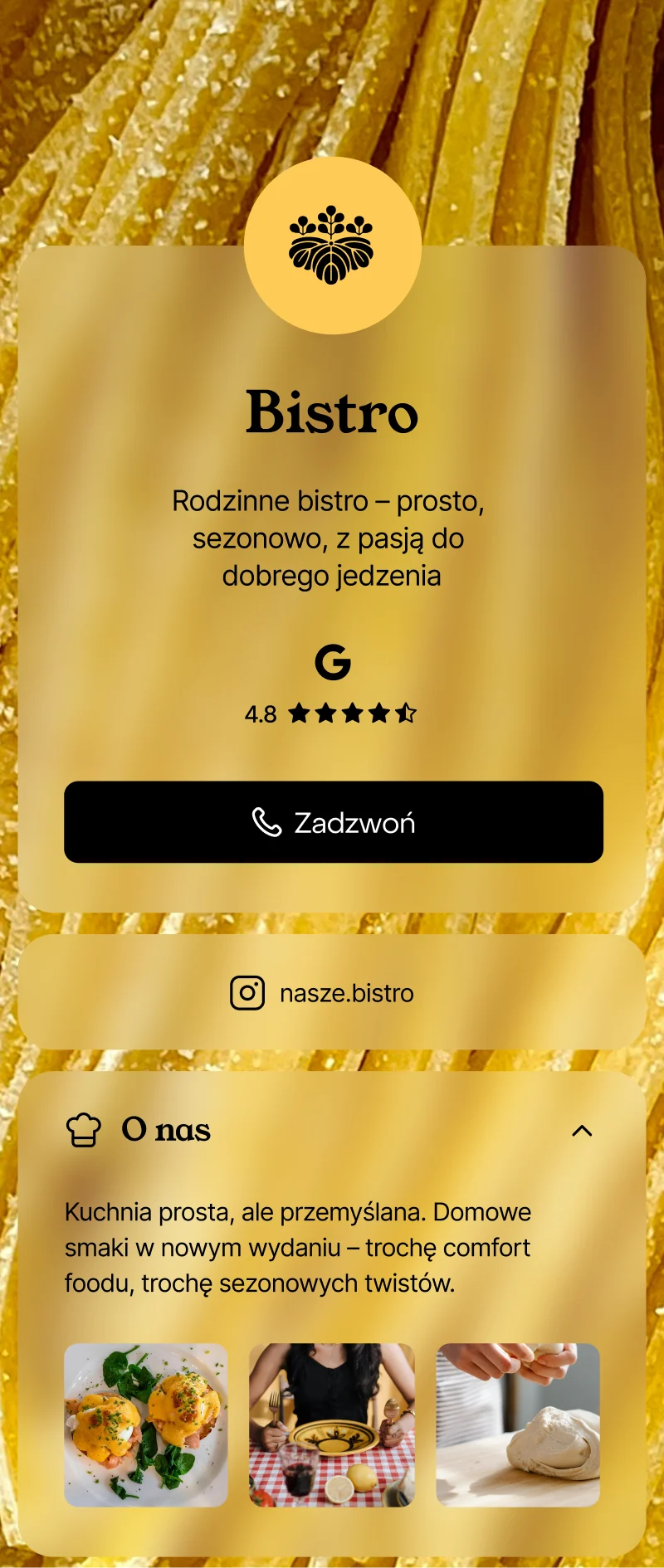Click the phone icon inside Zadzwoń button
The height and width of the screenshot is (1568, 664).
click(267, 822)
